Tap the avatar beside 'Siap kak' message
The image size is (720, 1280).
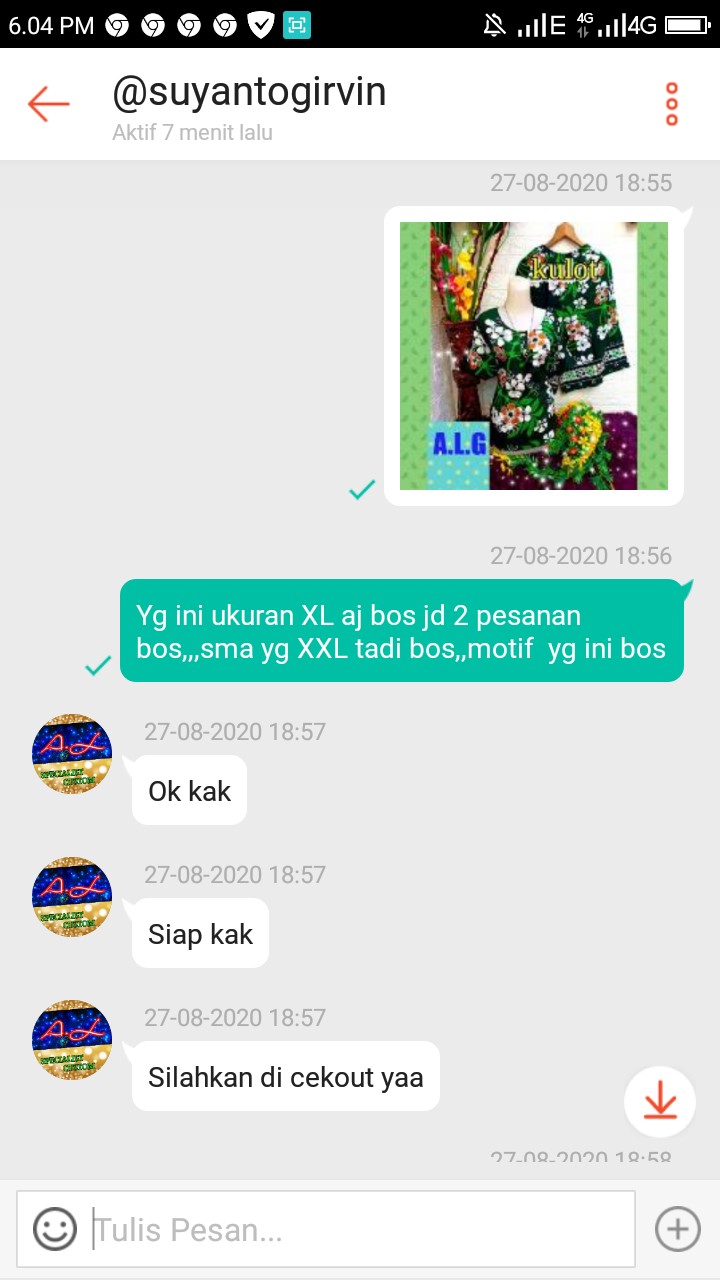(71, 897)
